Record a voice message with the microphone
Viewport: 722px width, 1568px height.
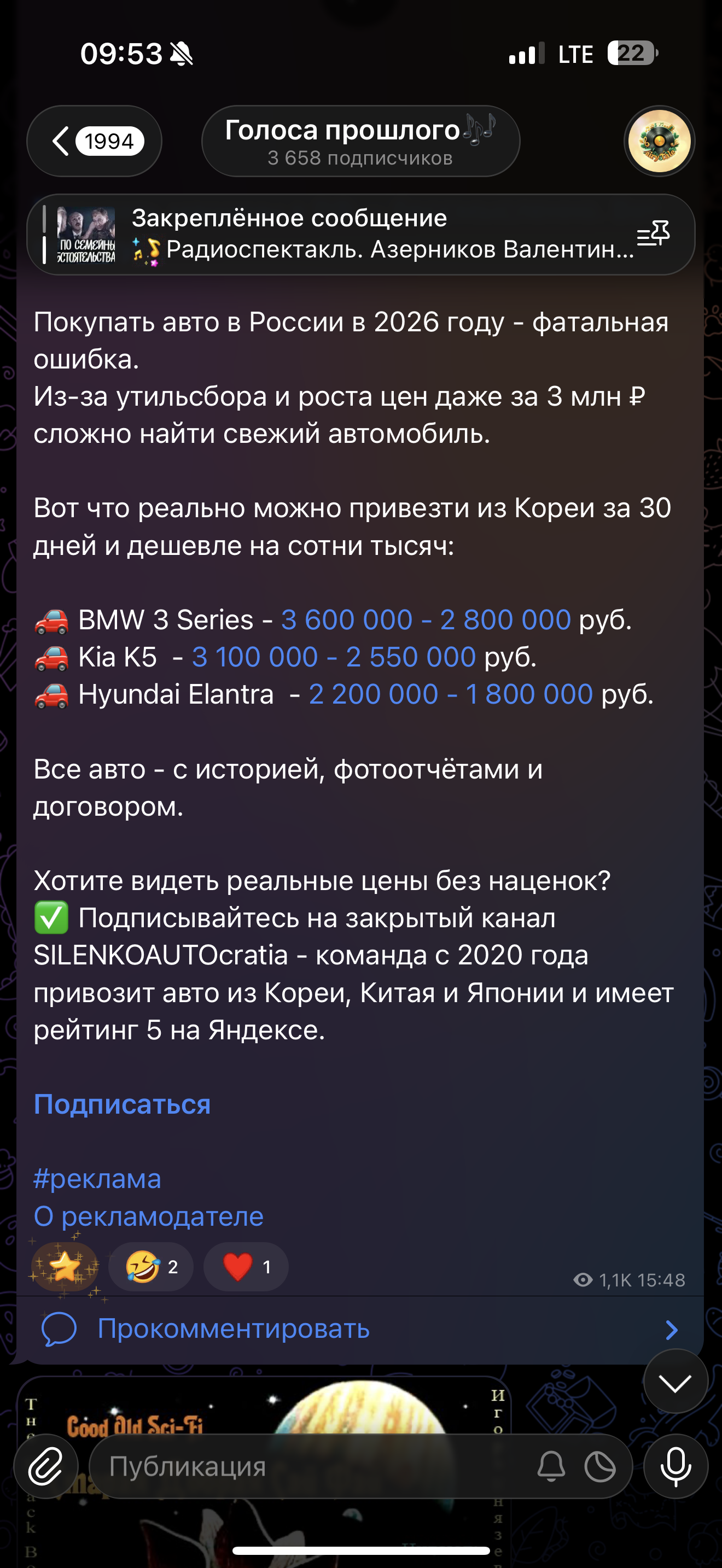pos(675,1466)
